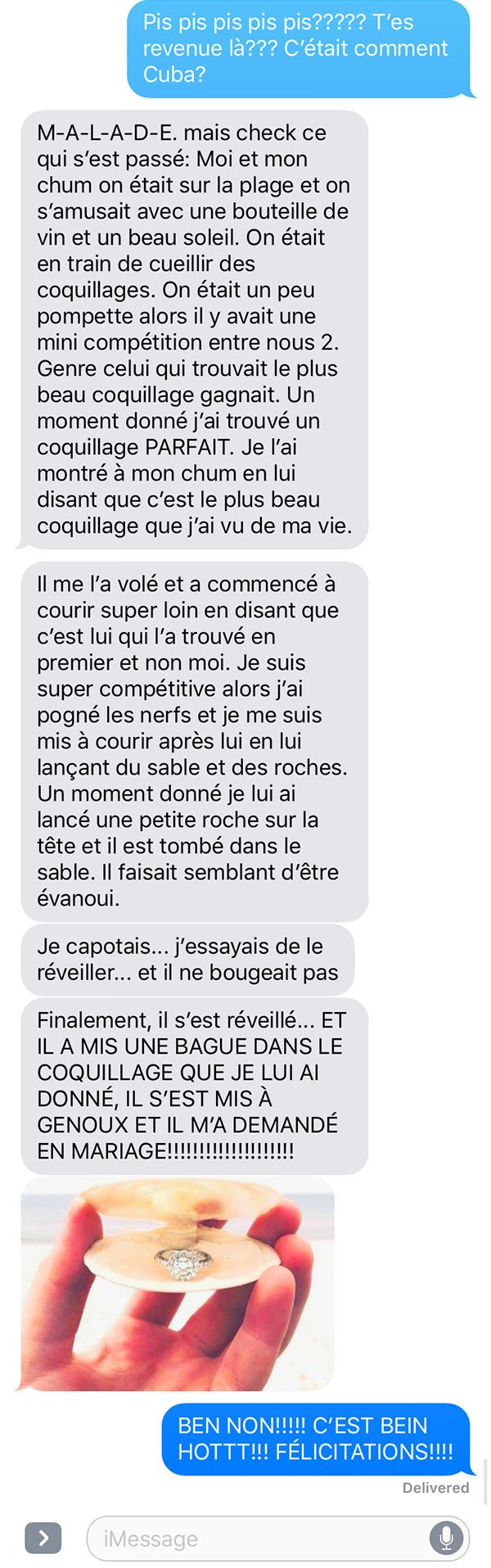The width and height of the screenshot is (491, 1568).
Task: Expand the apps arrow beside the message field
Action: 43,1538
